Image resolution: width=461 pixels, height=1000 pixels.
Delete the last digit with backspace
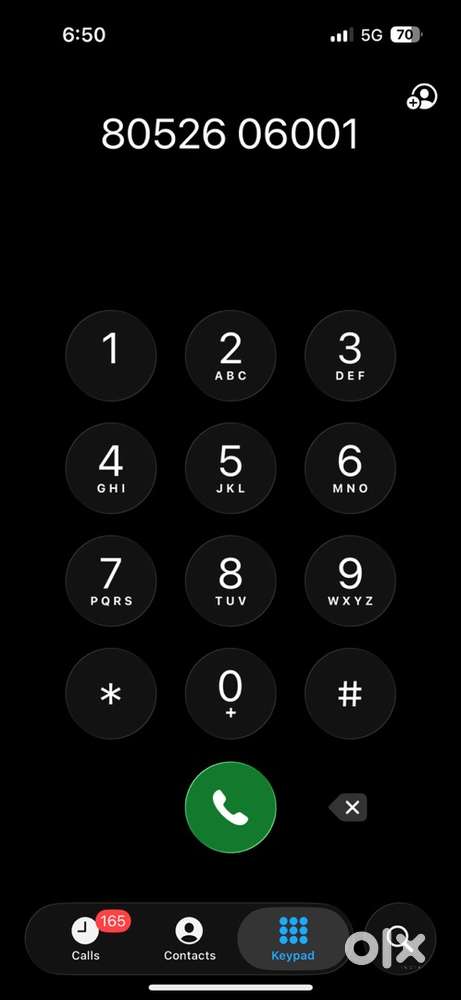point(348,807)
